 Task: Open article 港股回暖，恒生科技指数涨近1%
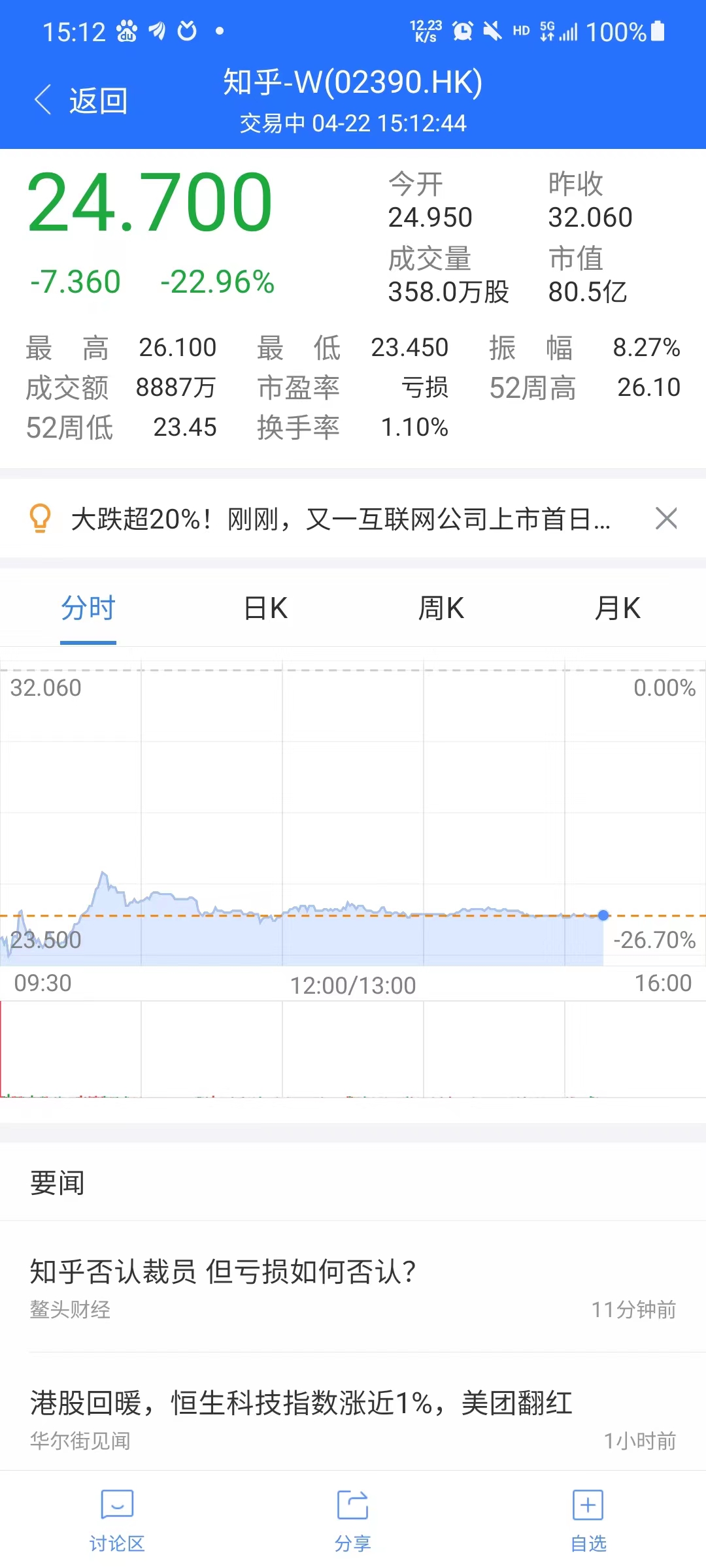click(353, 1416)
